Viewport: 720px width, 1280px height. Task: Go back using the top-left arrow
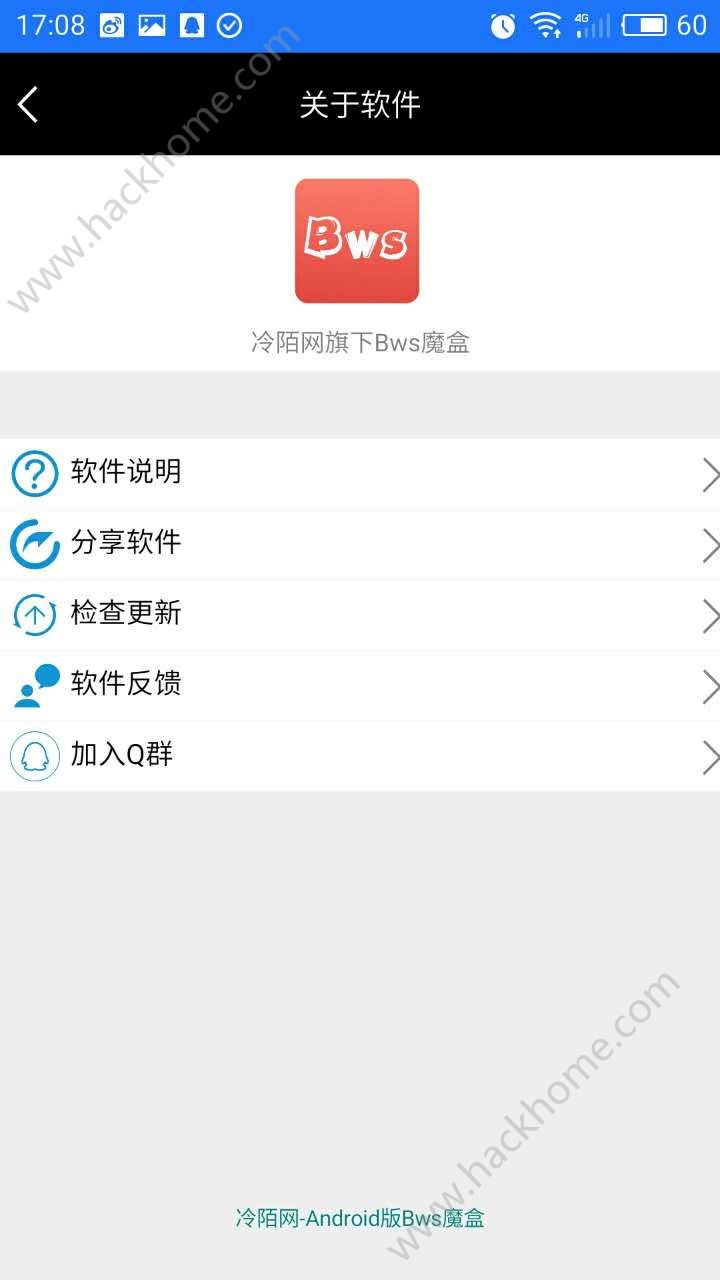click(x=28, y=104)
